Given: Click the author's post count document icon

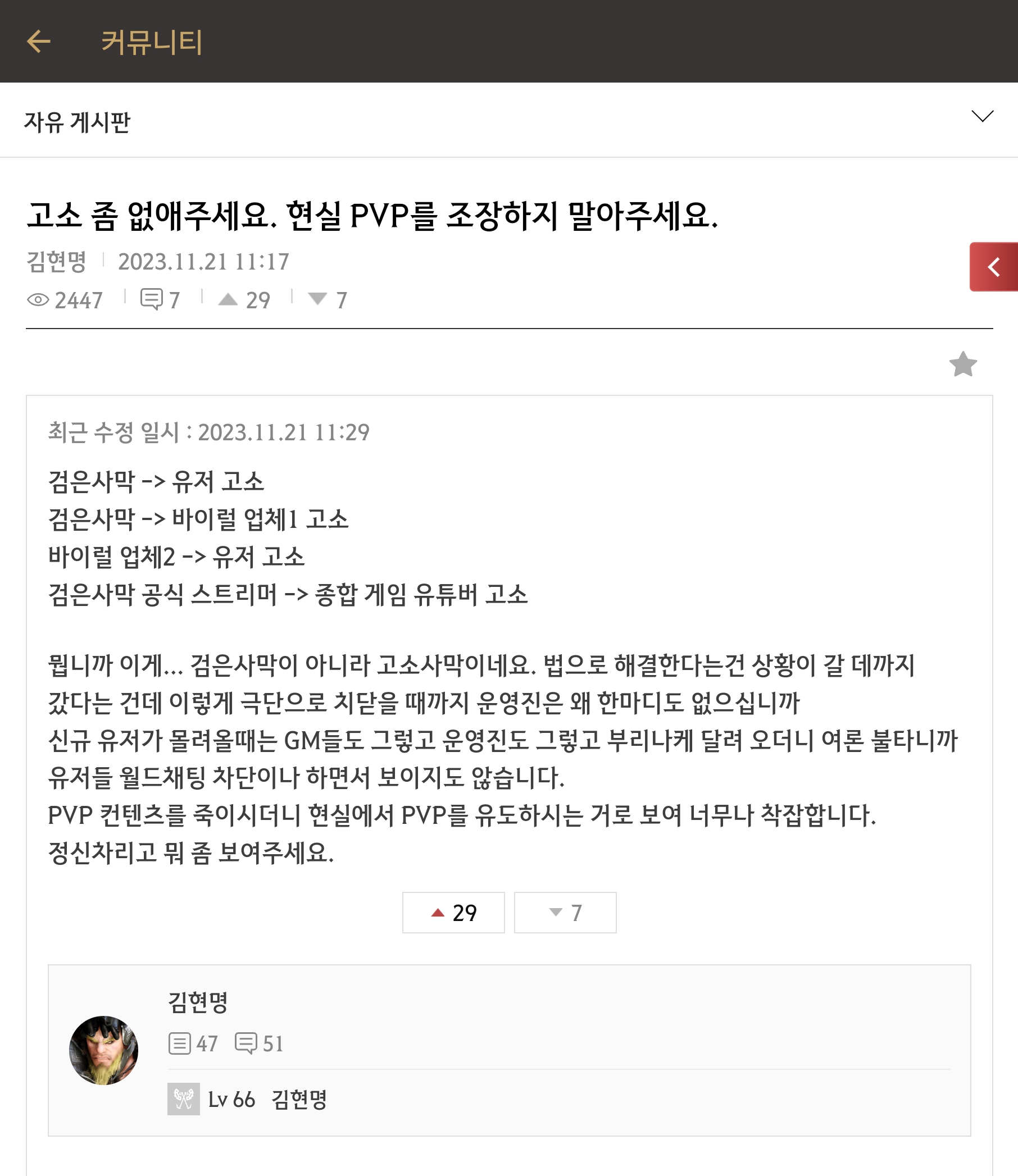Looking at the screenshot, I should [x=180, y=1042].
